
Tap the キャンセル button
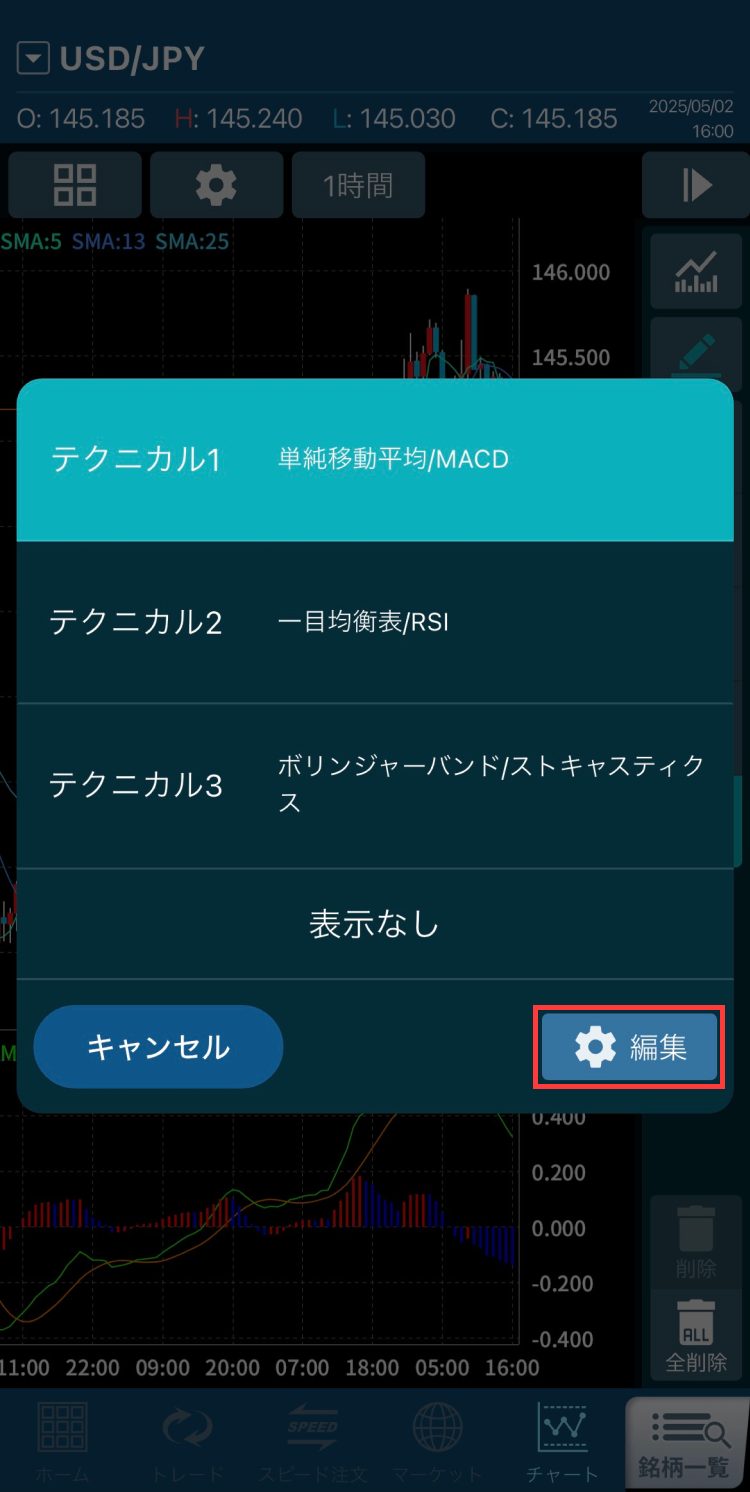pyautogui.click(x=158, y=1047)
